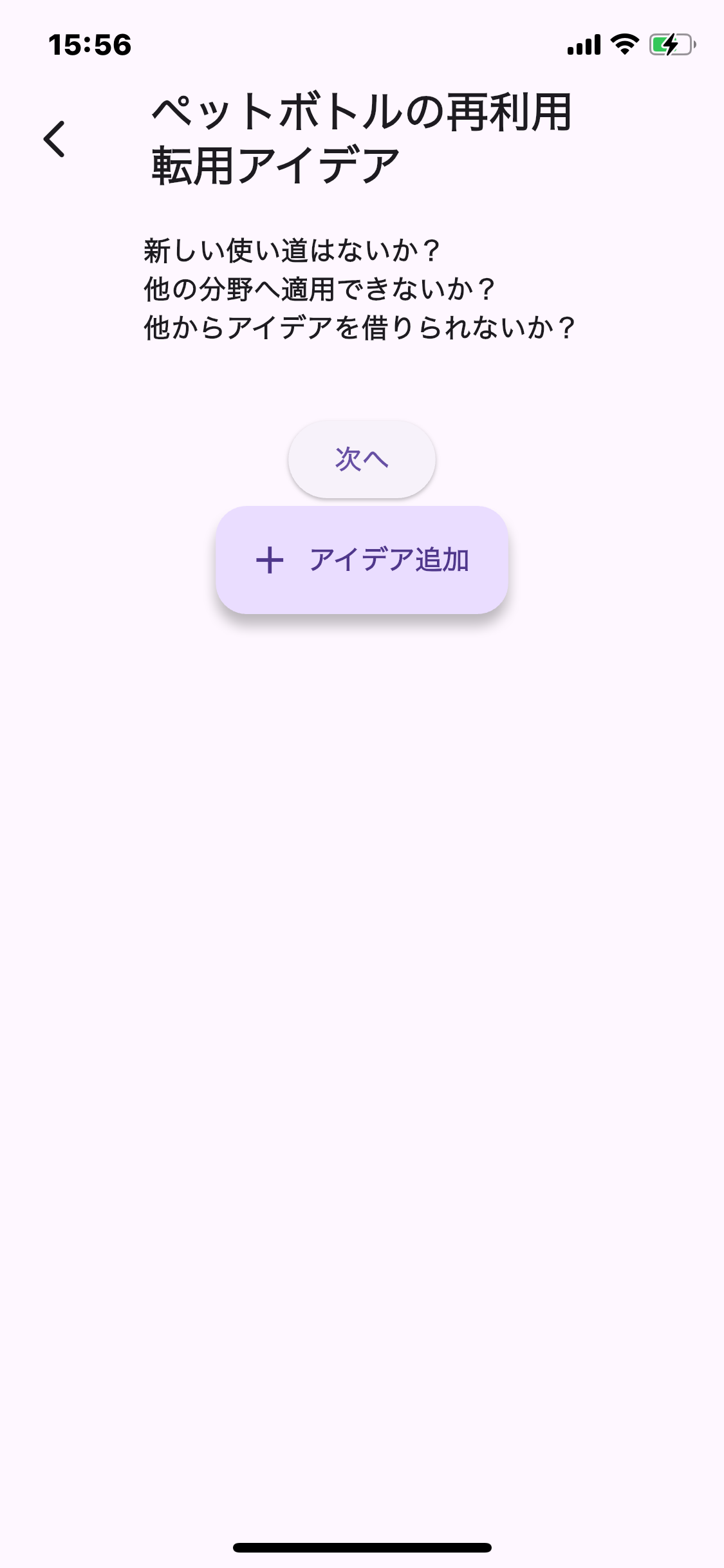Tap the 次へ button
The width and height of the screenshot is (724, 1568).
[x=362, y=459]
